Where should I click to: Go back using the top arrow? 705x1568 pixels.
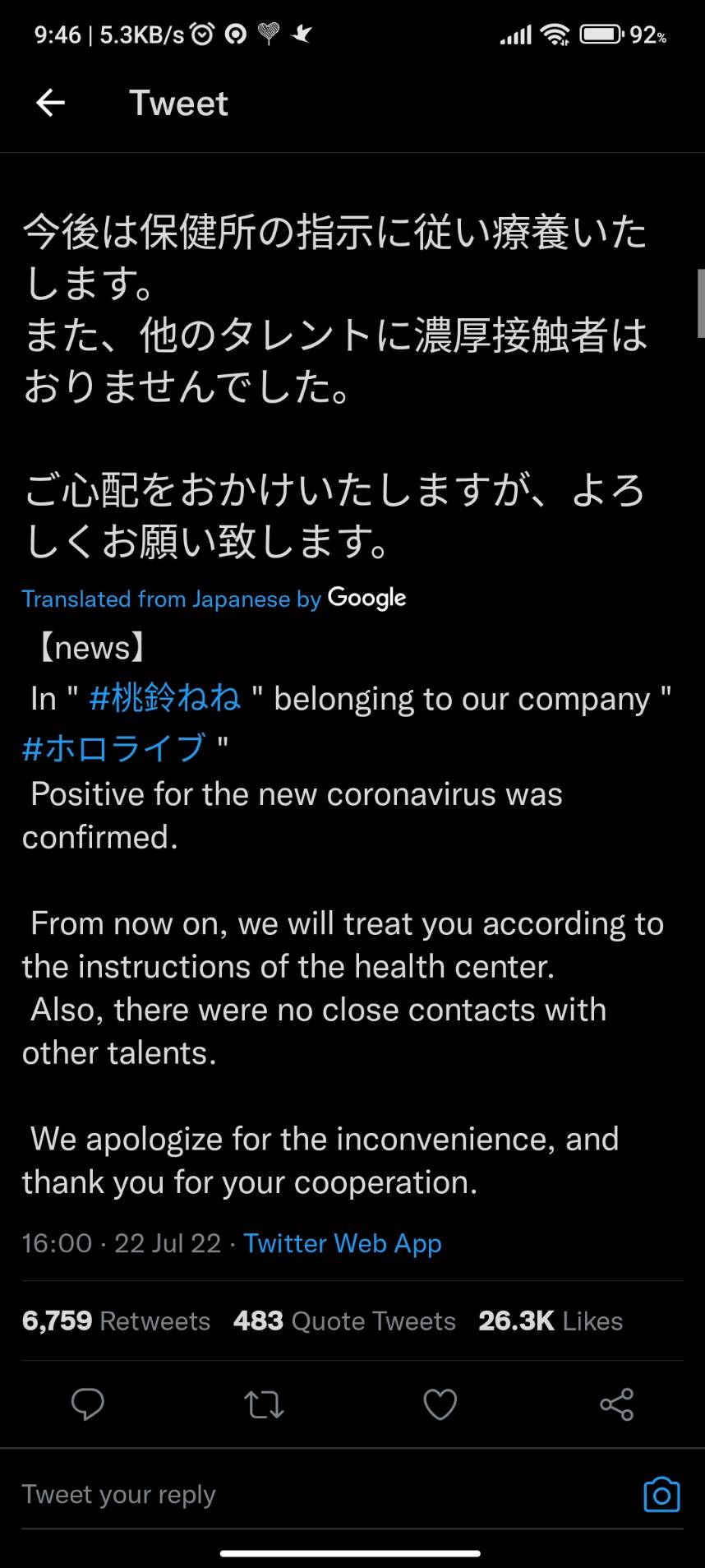pos(51,103)
